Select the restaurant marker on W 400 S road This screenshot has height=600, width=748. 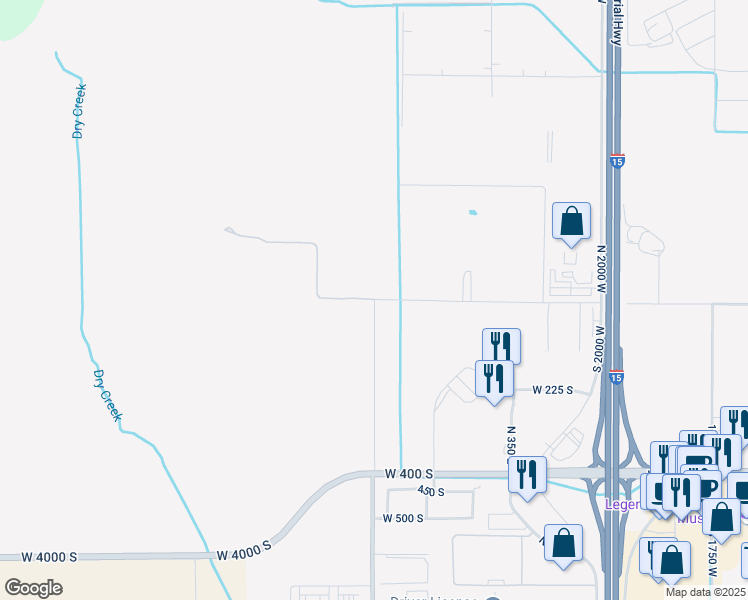[x=527, y=474]
